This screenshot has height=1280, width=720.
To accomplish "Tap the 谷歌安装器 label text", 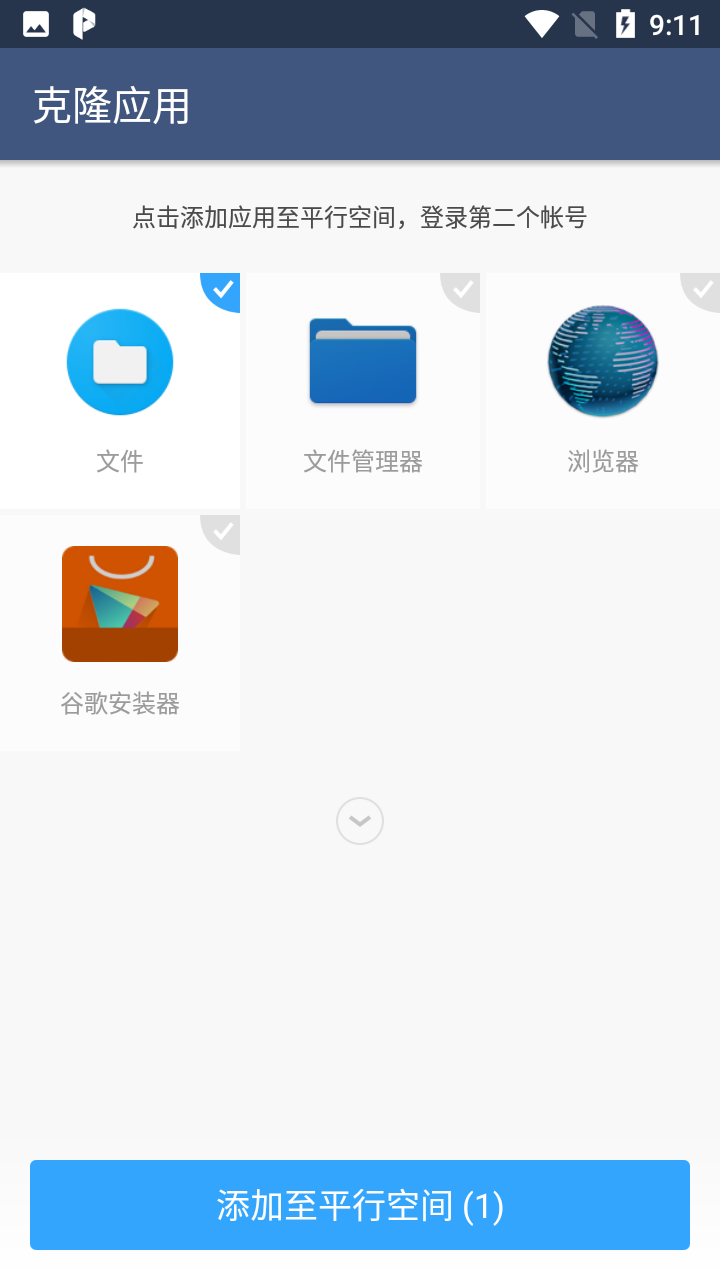I will tap(120, 703).
